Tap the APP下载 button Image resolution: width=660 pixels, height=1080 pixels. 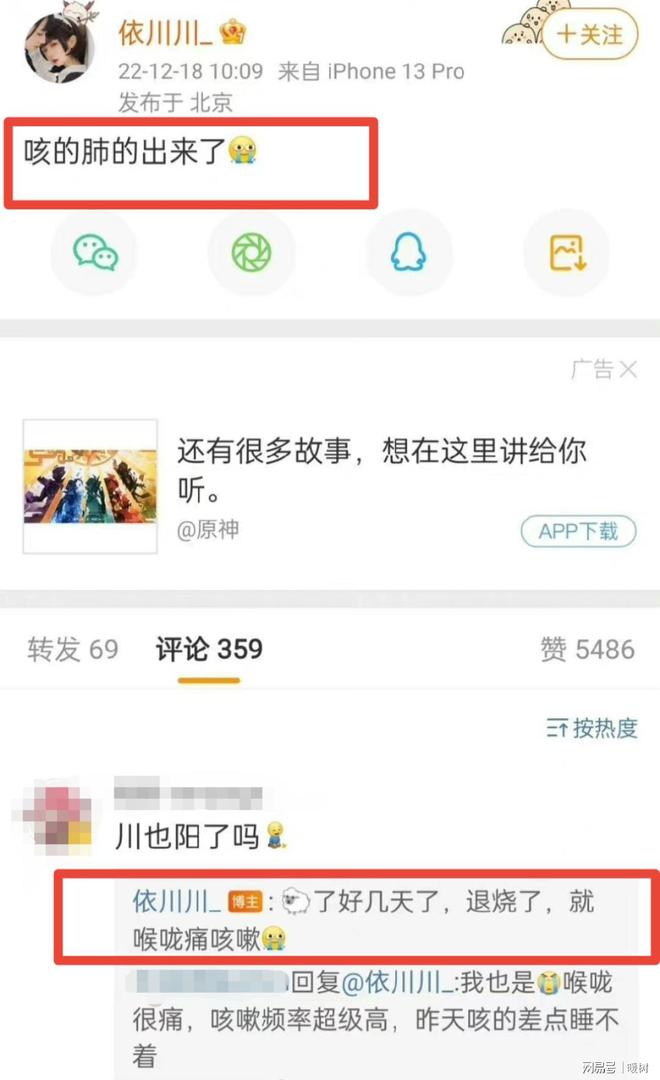578,531
